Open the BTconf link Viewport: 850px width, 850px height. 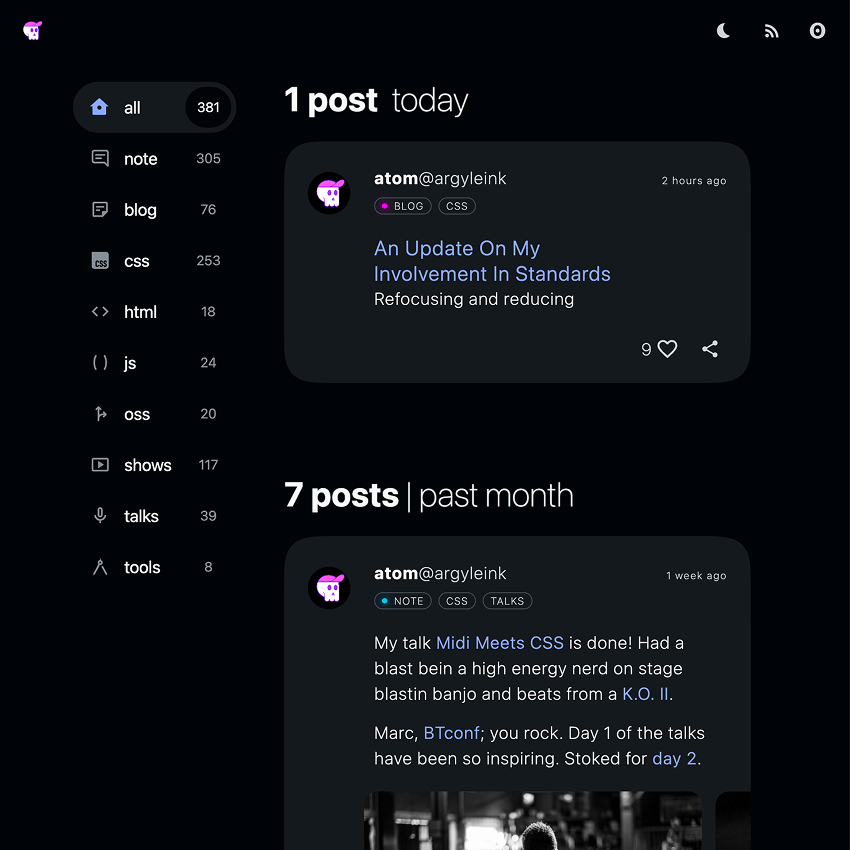451,733
